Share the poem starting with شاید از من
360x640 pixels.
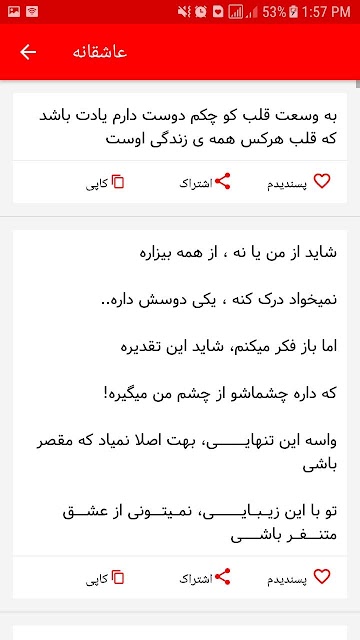point(205,577)
